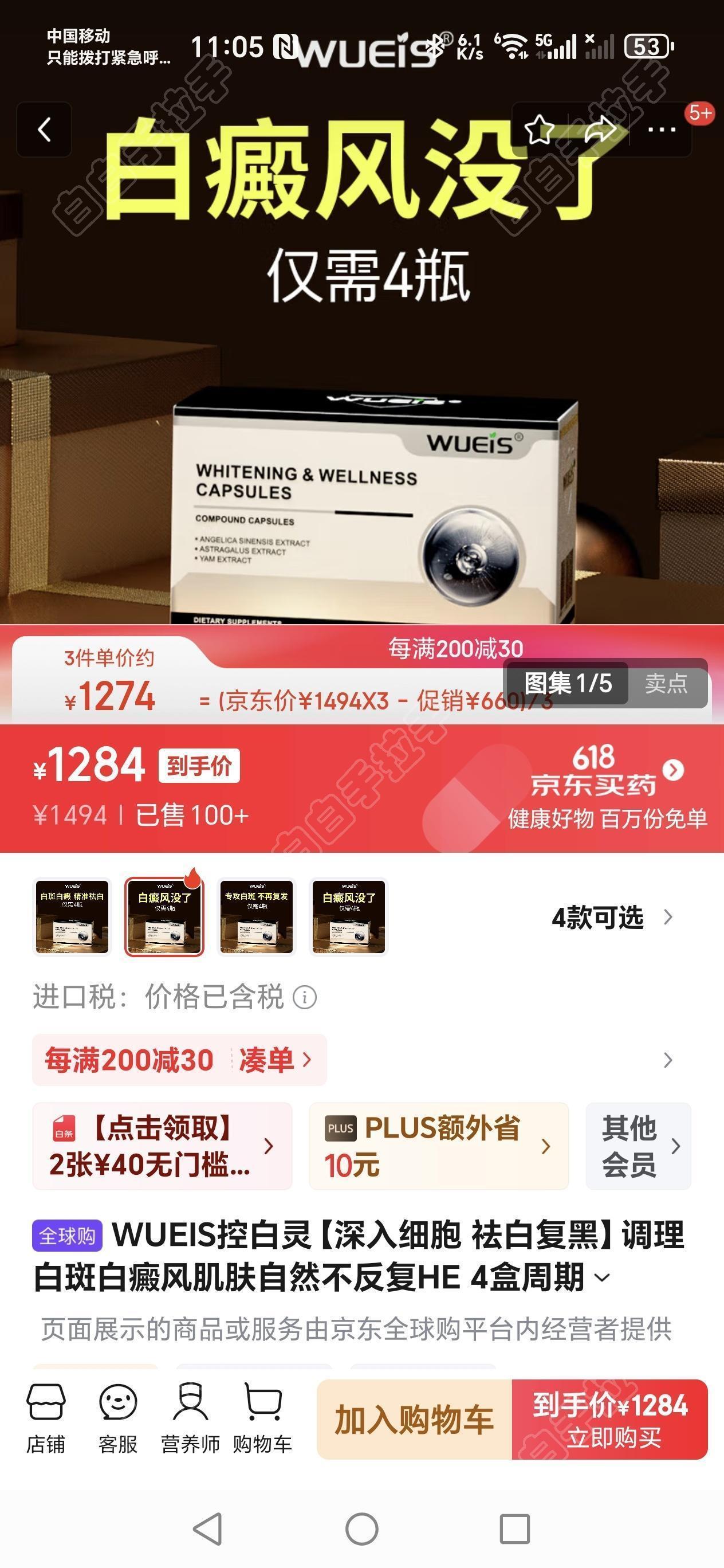Share this product via the arrow icon
The height and width of the screenshot is (1568, 724).
coord(600,130)
